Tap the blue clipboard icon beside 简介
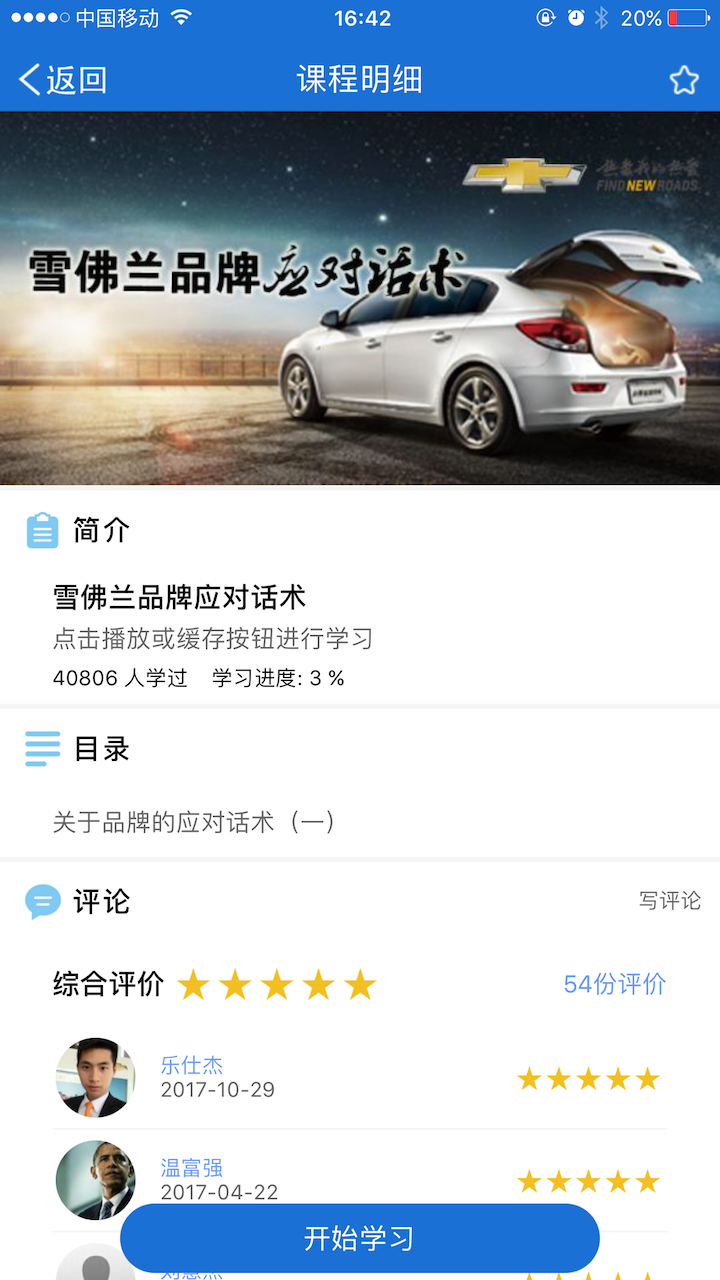The image size is (720, 1280). 41,530
